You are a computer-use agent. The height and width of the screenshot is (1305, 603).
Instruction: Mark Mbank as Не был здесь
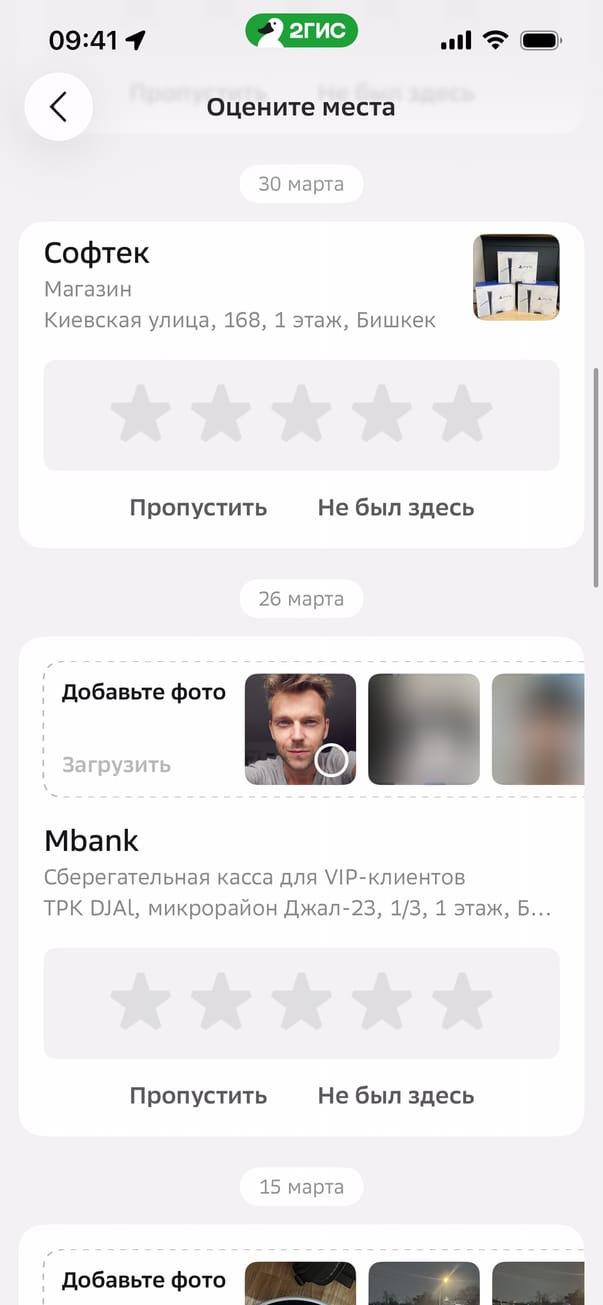pyautogui.click(x=396, y=1096)
